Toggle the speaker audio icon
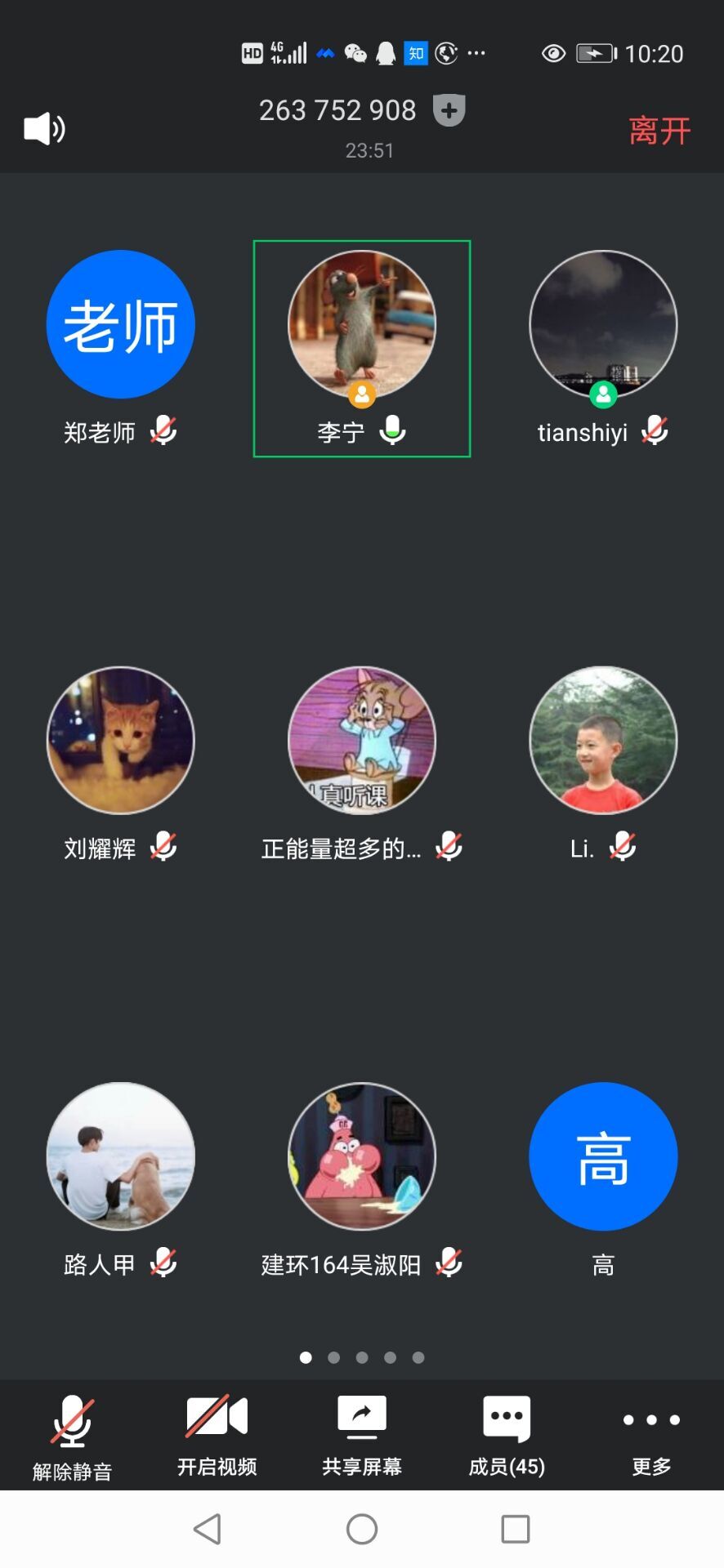724x1568 pixels. click(x=44, y=129)
